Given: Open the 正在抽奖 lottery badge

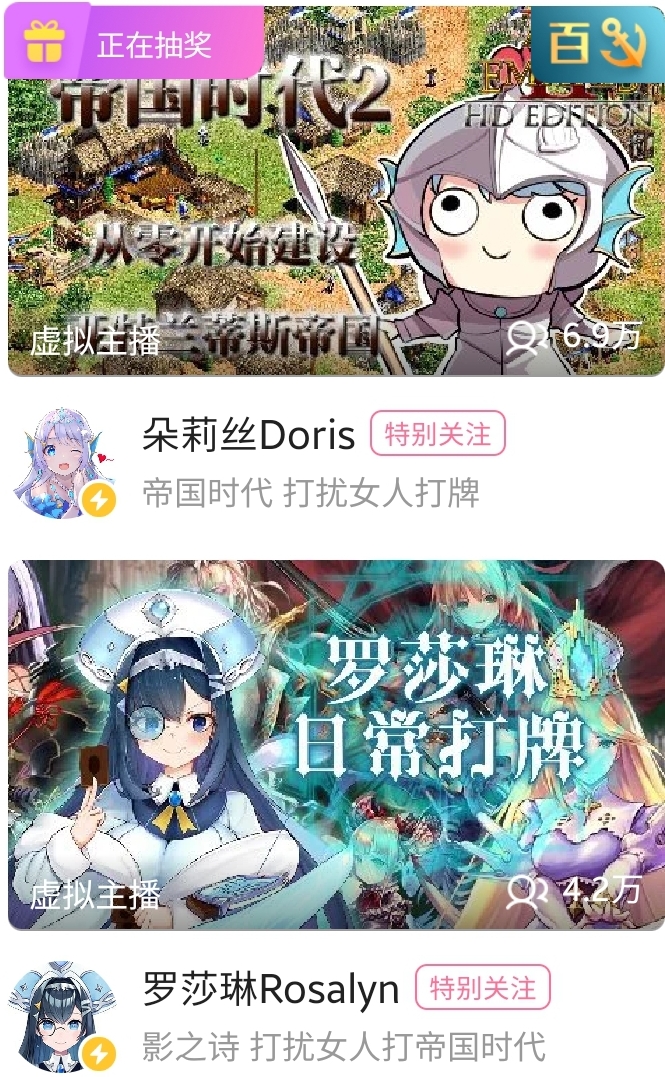Looking at the screenshot, I should point(133,43).
